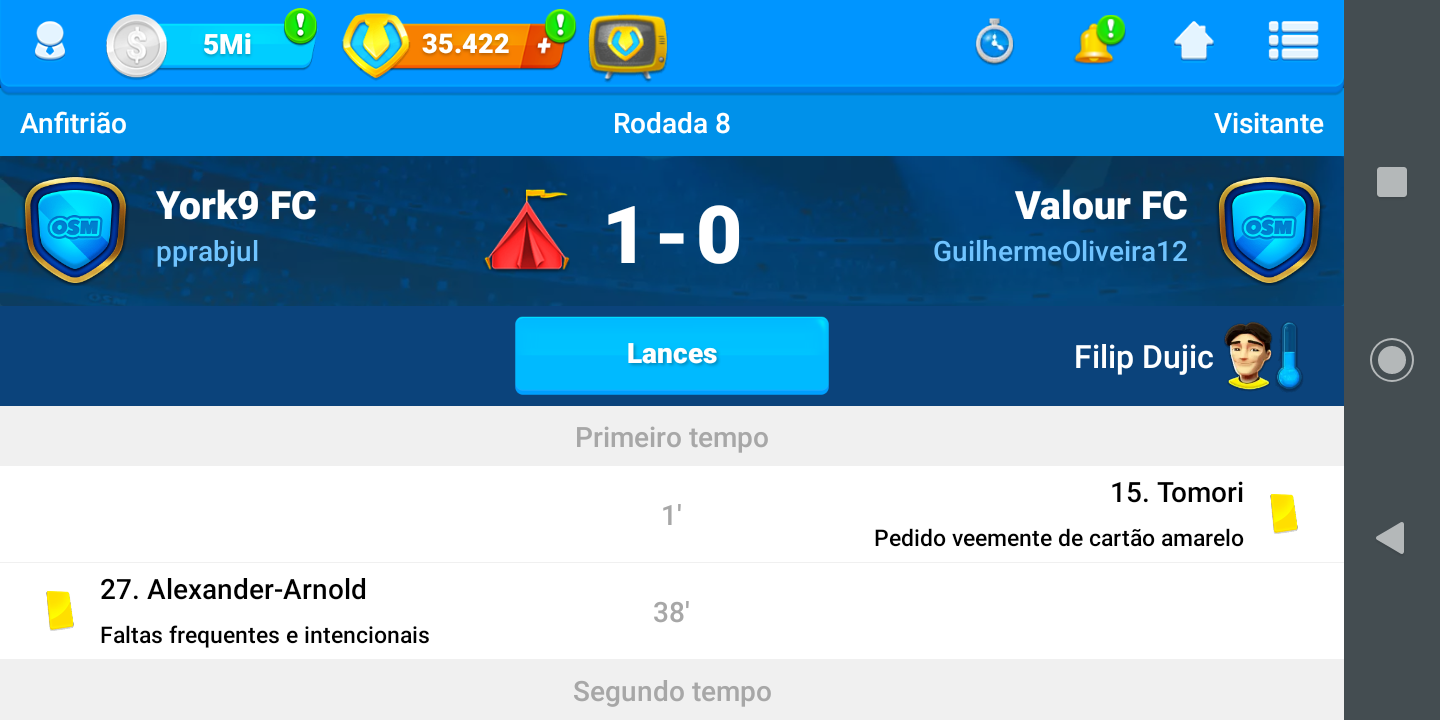Open York9 FC team crest
1440x720 pixels.
pos(75,230)
